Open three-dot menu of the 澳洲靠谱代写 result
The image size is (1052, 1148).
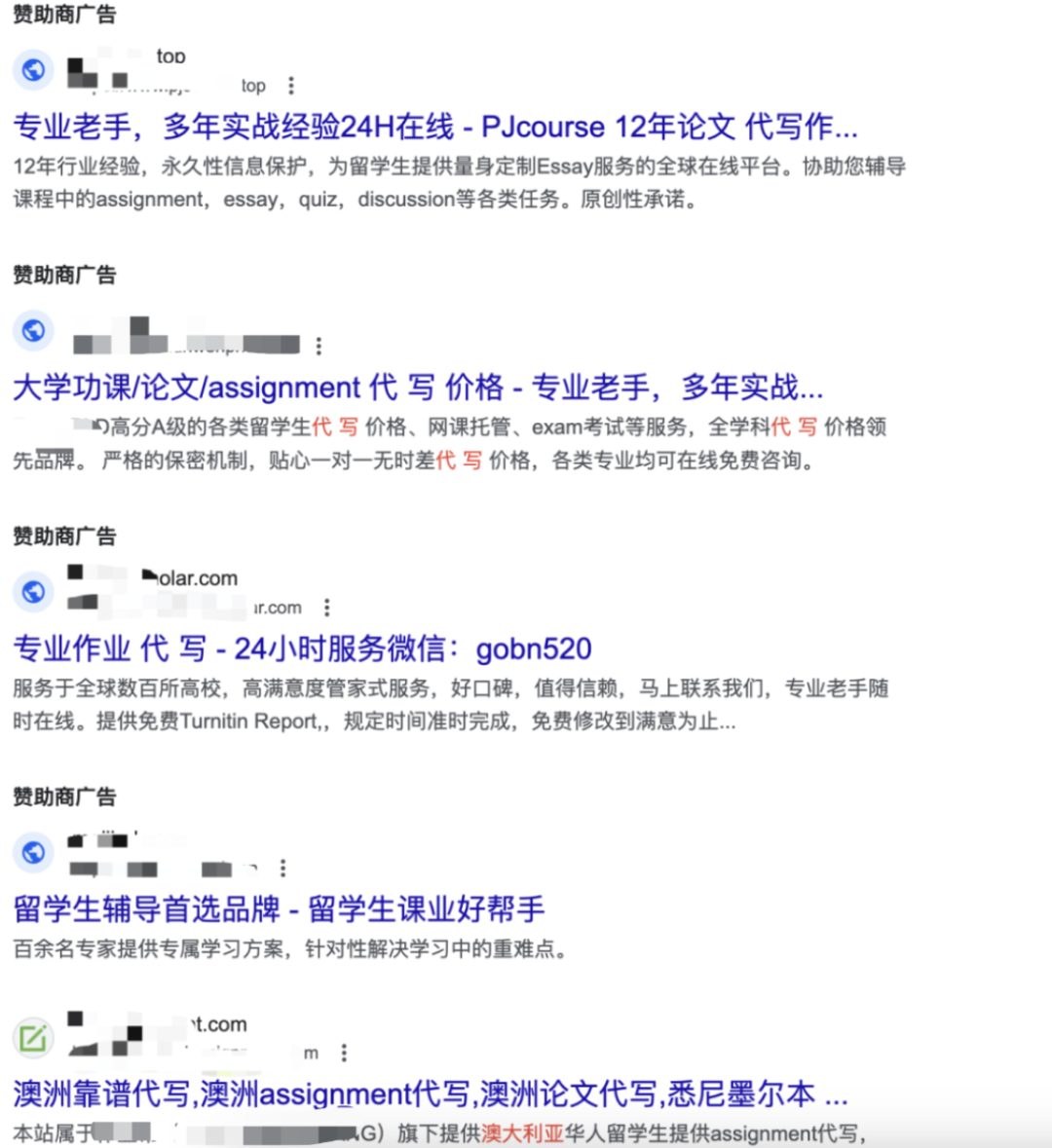click(x=344, y=1053)
